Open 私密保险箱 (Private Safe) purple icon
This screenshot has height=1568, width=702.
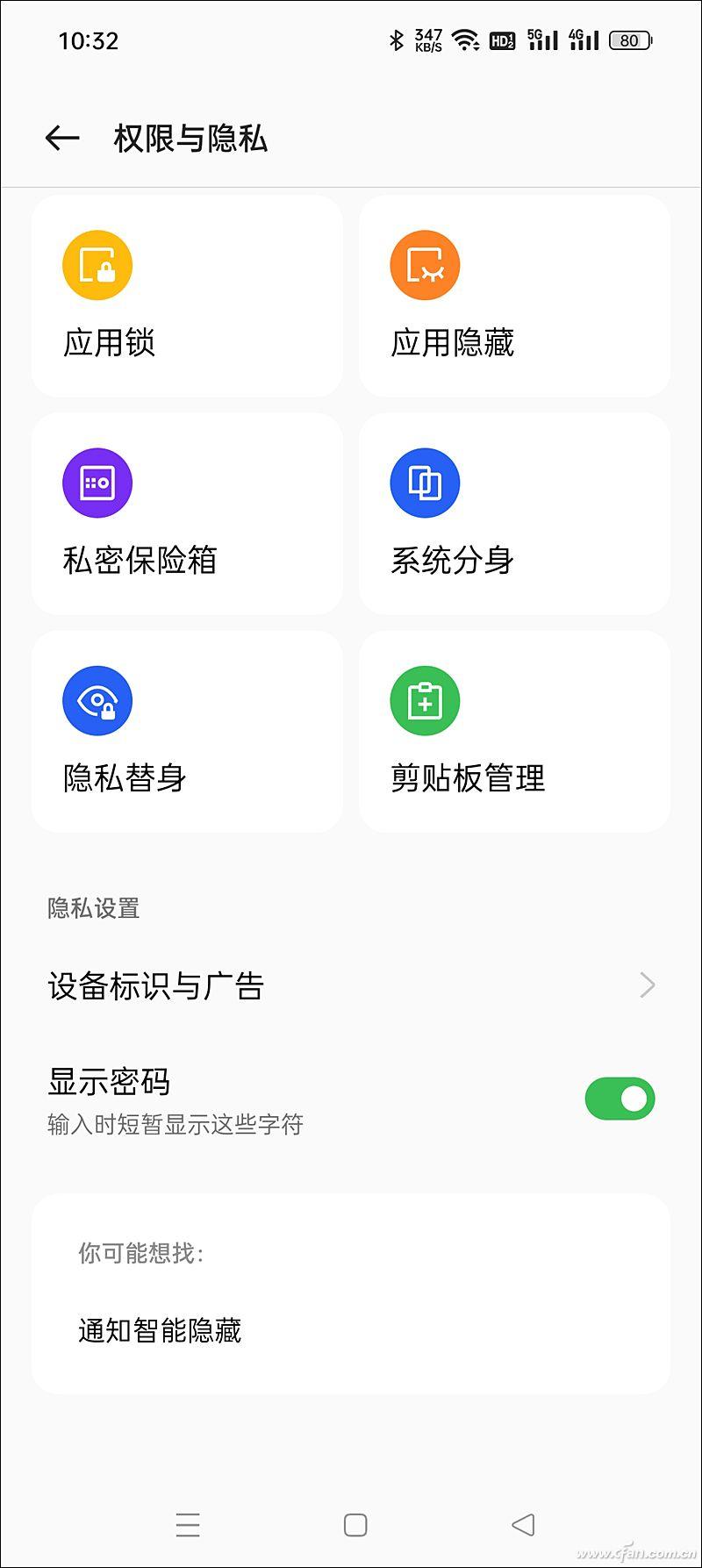tap(97, 482)
